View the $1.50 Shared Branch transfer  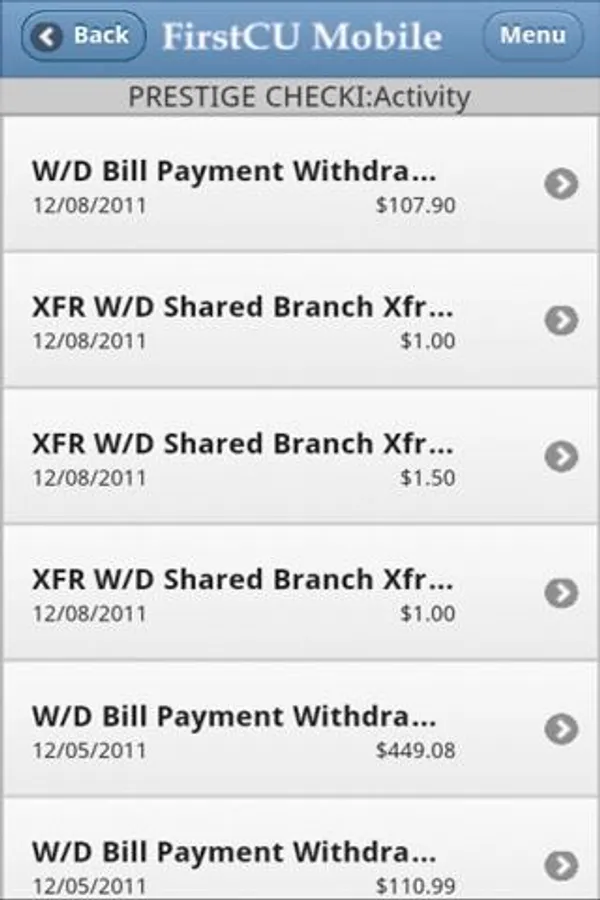[300, 457]
